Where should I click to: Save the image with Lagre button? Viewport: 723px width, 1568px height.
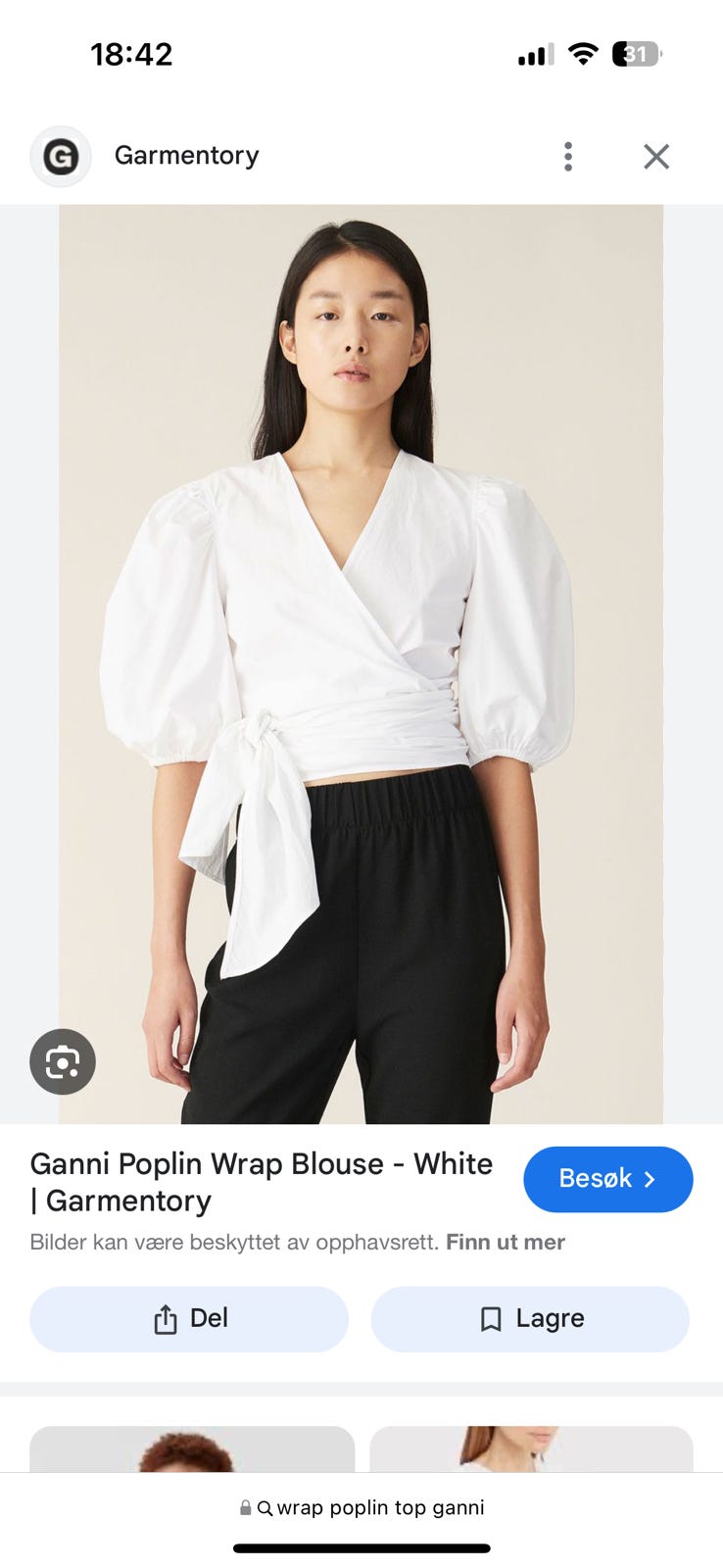point(530,1319)
